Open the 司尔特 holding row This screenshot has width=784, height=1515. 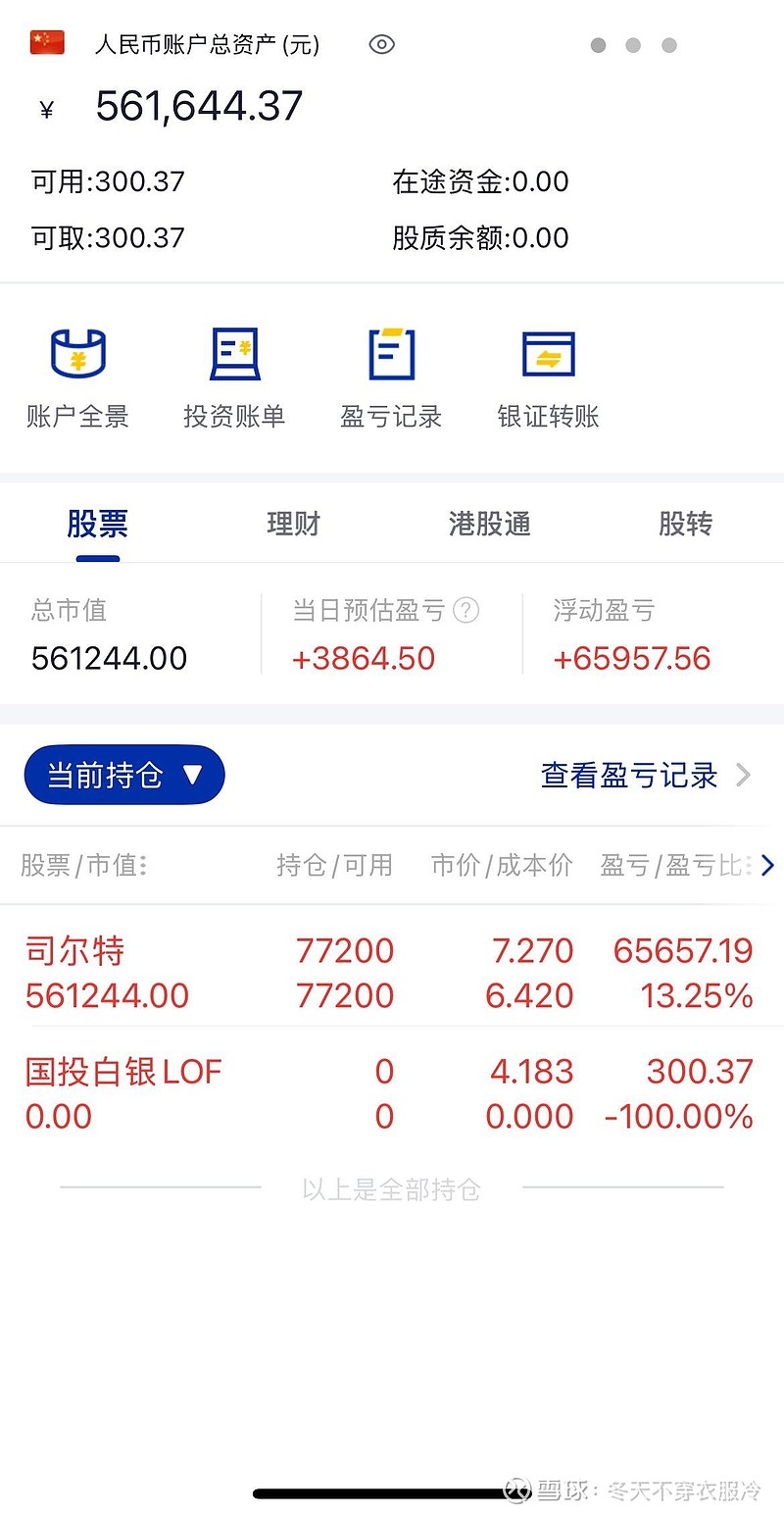point(390,973)
